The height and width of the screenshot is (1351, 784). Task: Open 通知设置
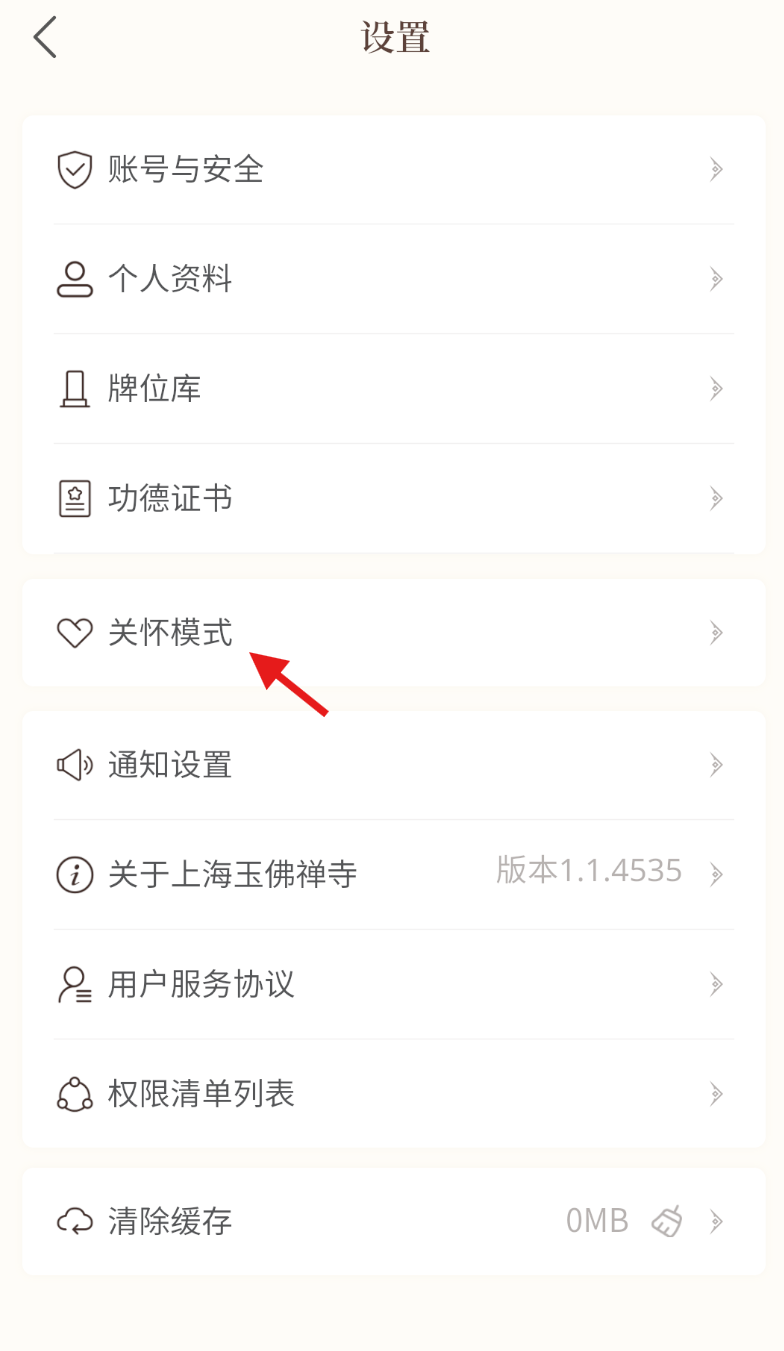(393, 766)
